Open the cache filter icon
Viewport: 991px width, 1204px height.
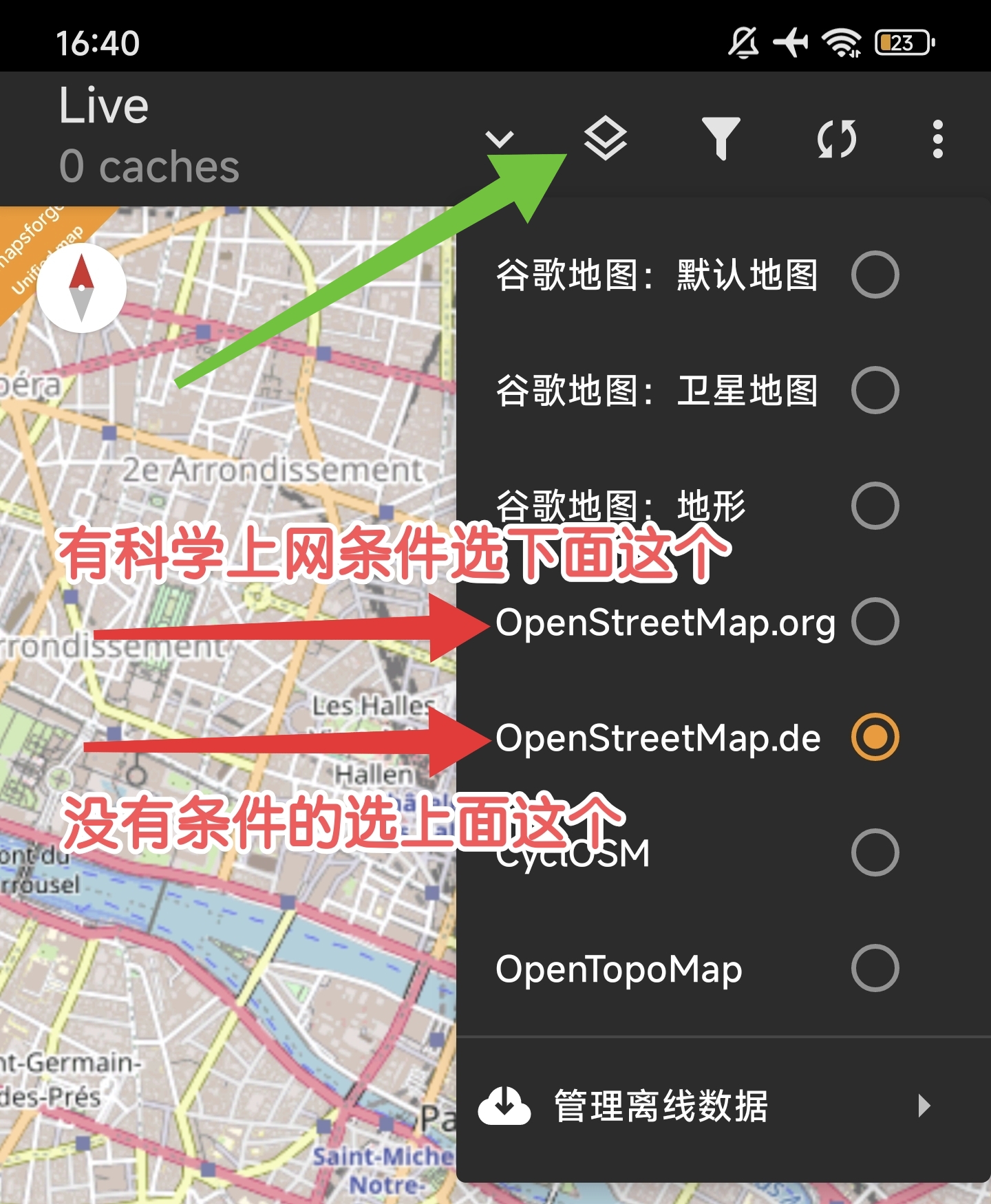tap(721, 139)
